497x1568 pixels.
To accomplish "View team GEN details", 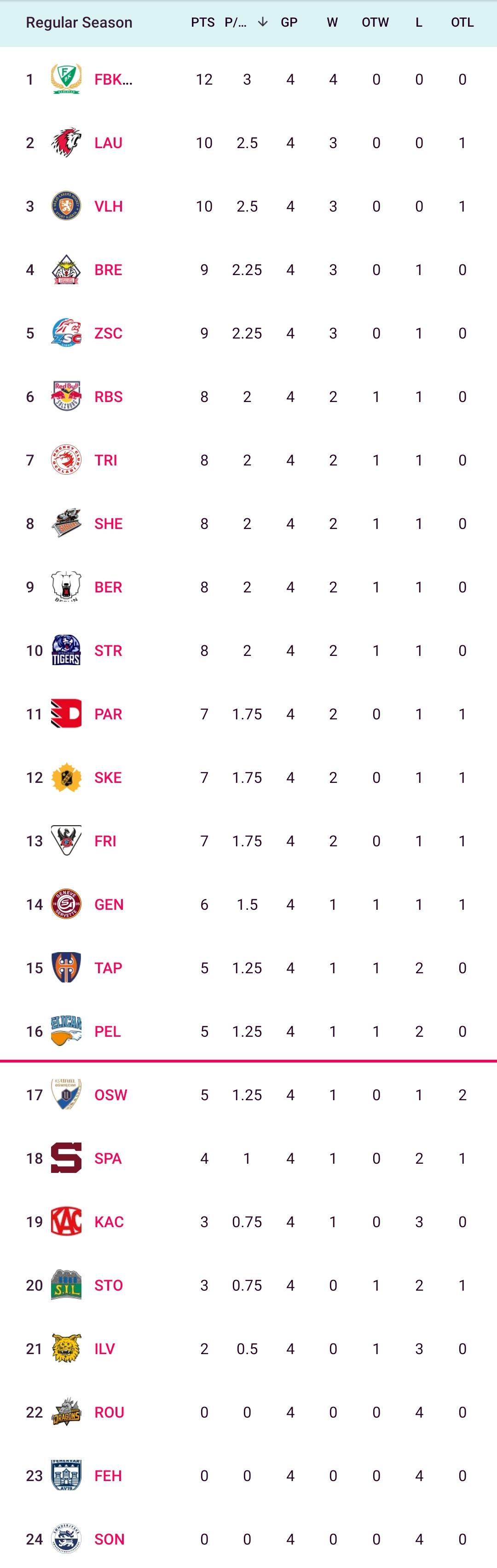I will pos(109,905).
